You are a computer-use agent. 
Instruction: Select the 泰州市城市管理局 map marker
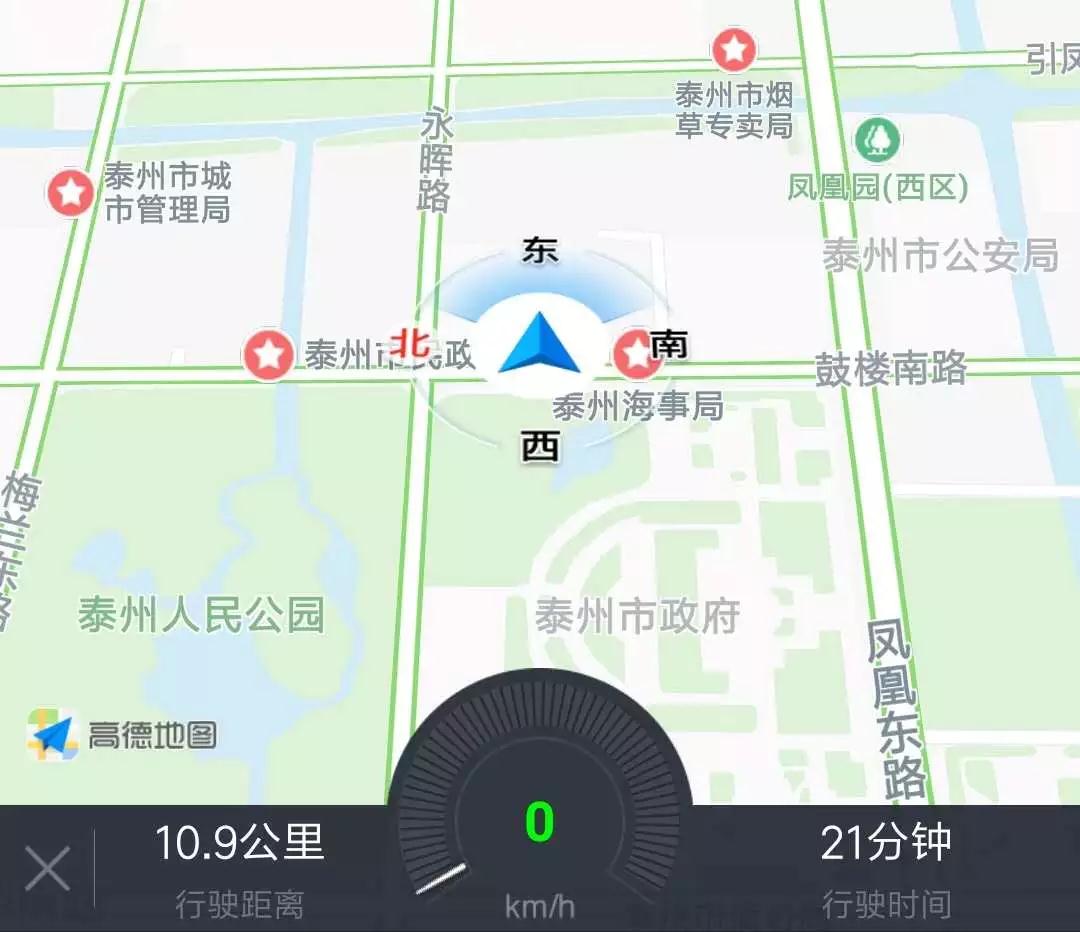[x=71, y=192]
